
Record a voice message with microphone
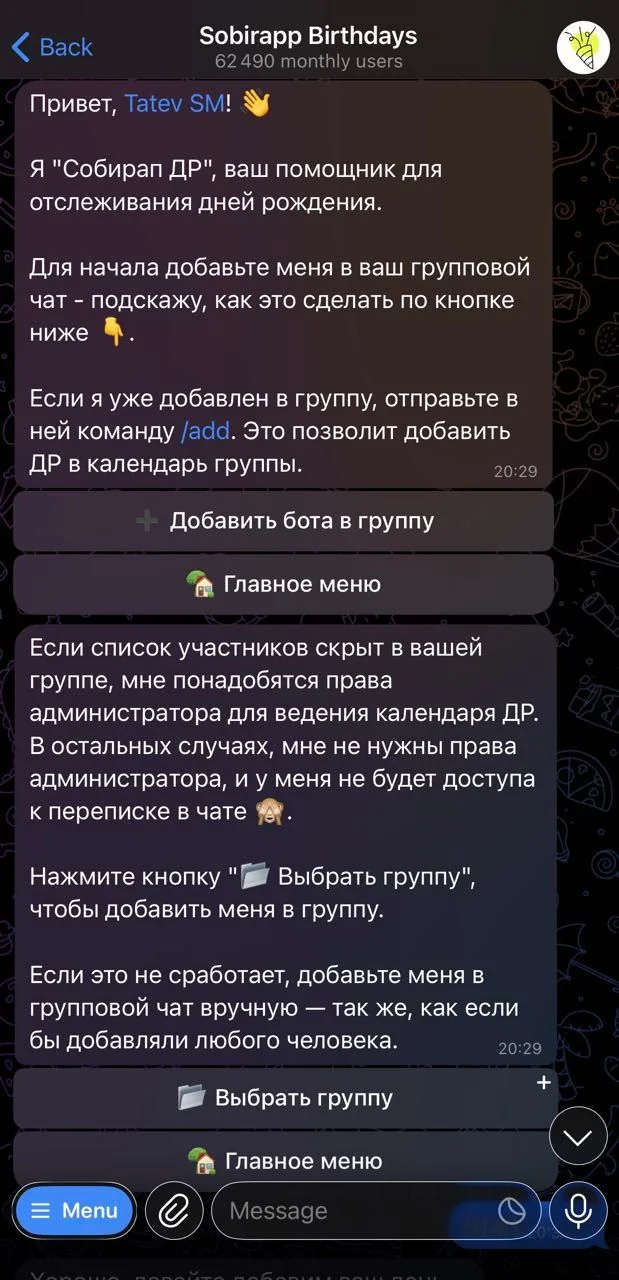point(578,1211)
